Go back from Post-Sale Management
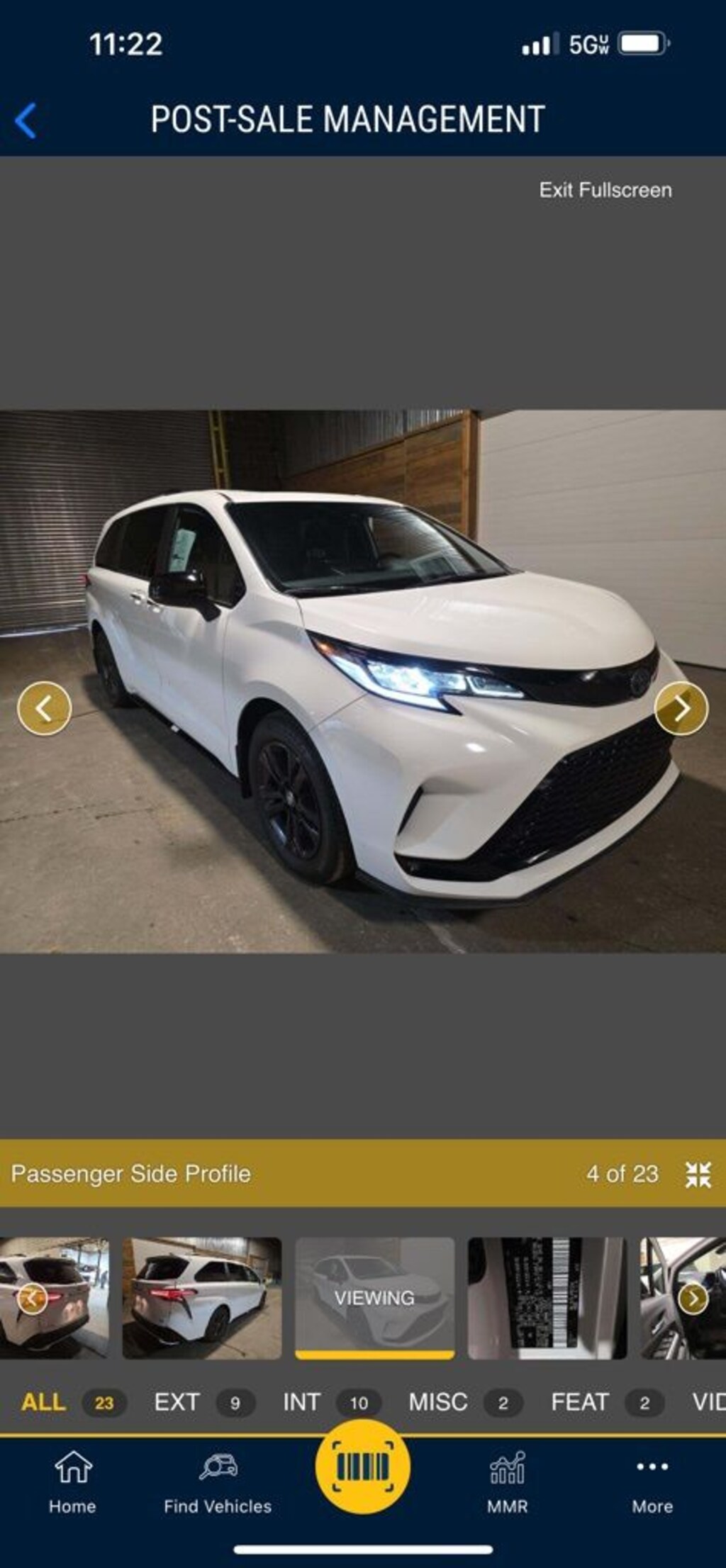The height and width of the screenshot is (1568, 726). click(x=26, y=120)
